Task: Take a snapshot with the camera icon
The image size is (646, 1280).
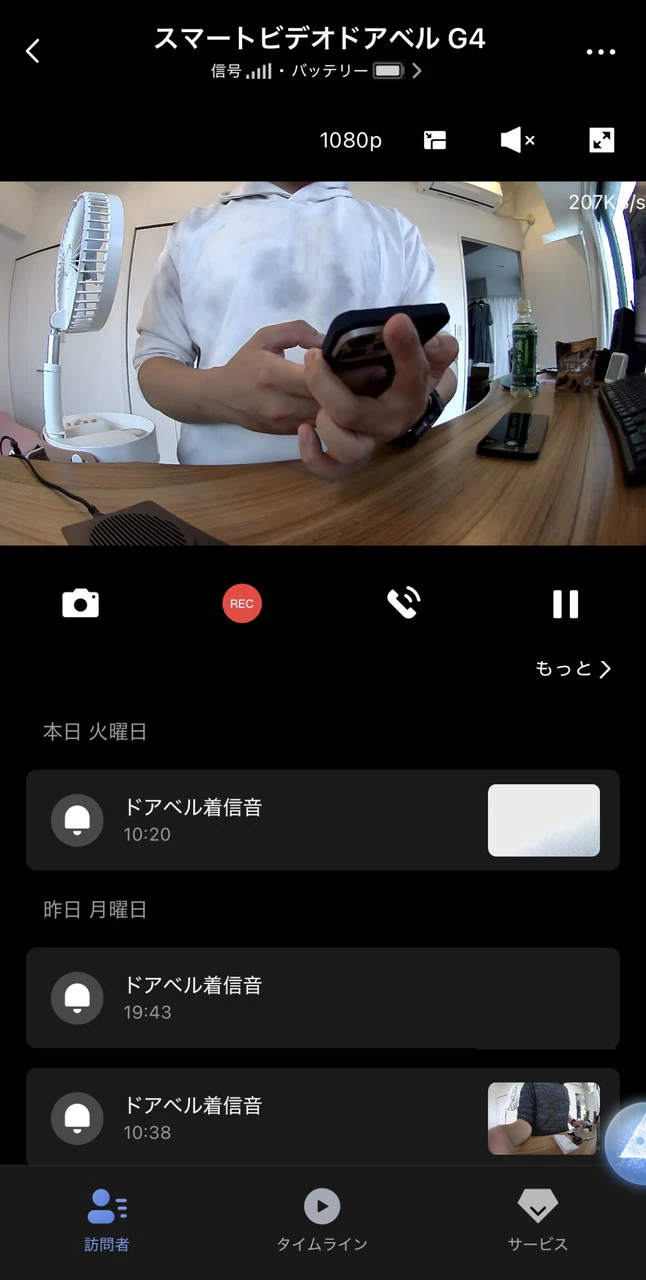Action: 80,604
